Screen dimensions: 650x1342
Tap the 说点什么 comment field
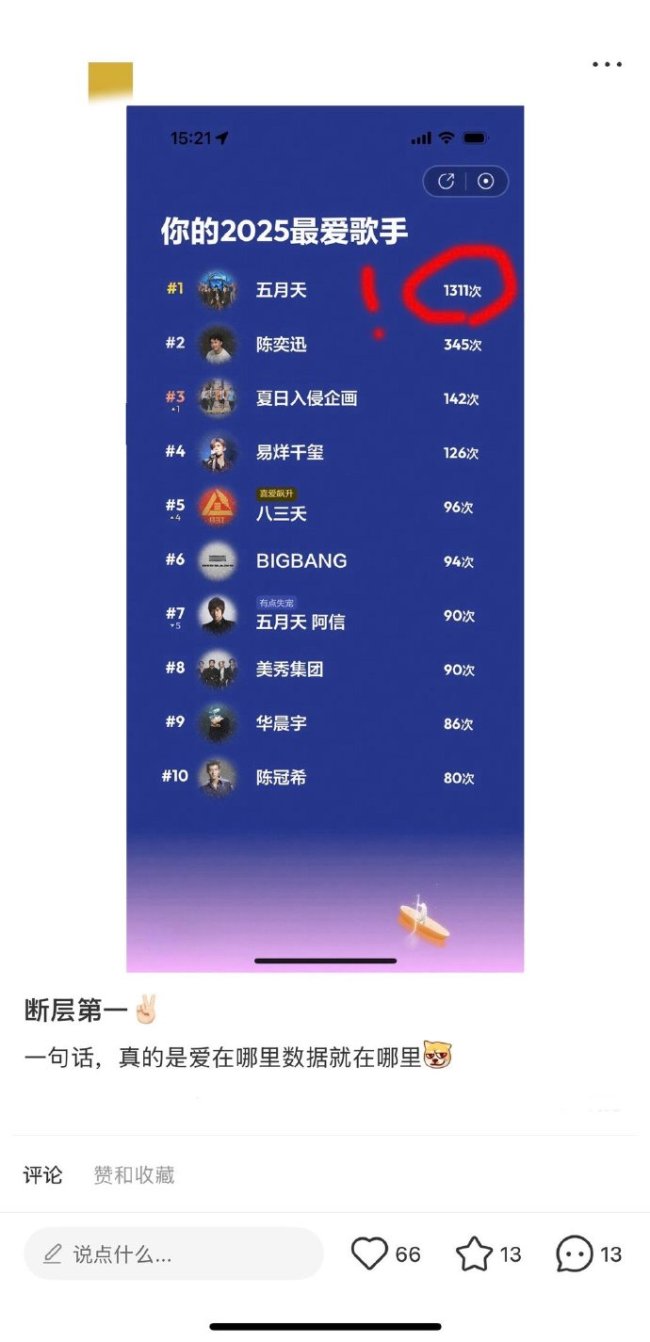[174, 1254]
